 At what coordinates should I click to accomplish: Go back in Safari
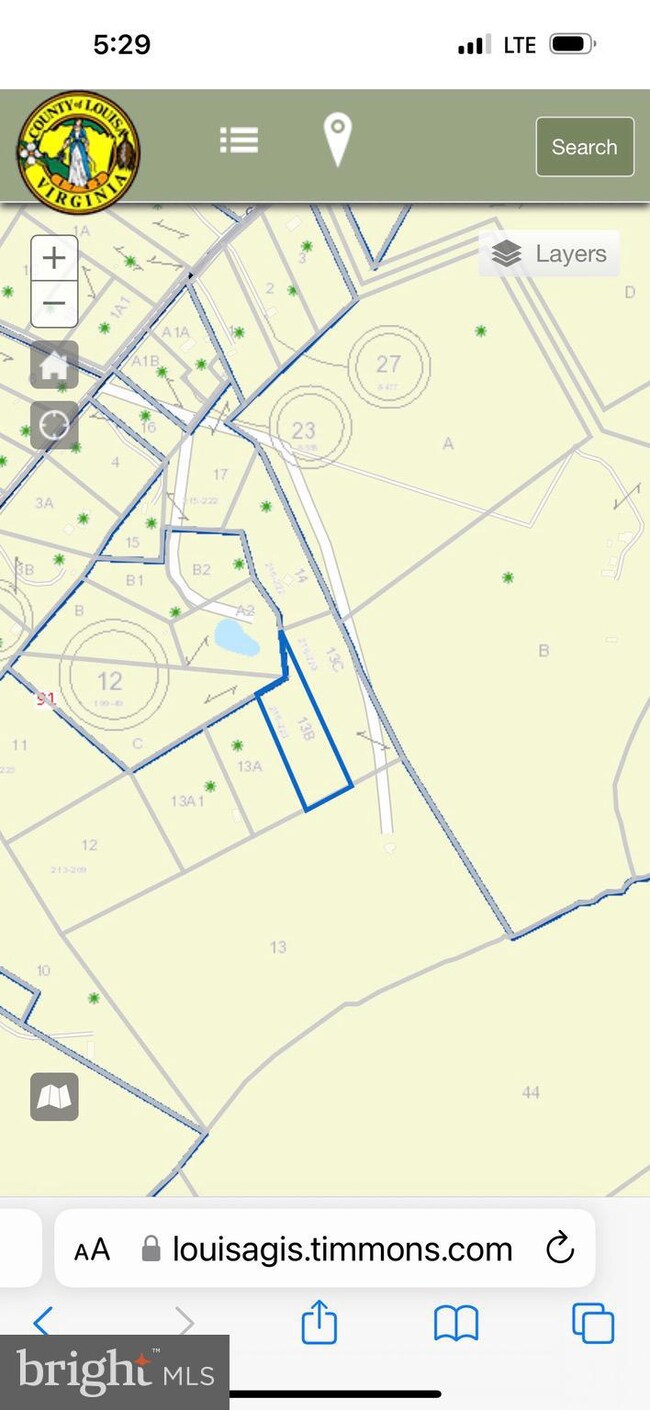pyautogui.click(x=42, y=1323)
